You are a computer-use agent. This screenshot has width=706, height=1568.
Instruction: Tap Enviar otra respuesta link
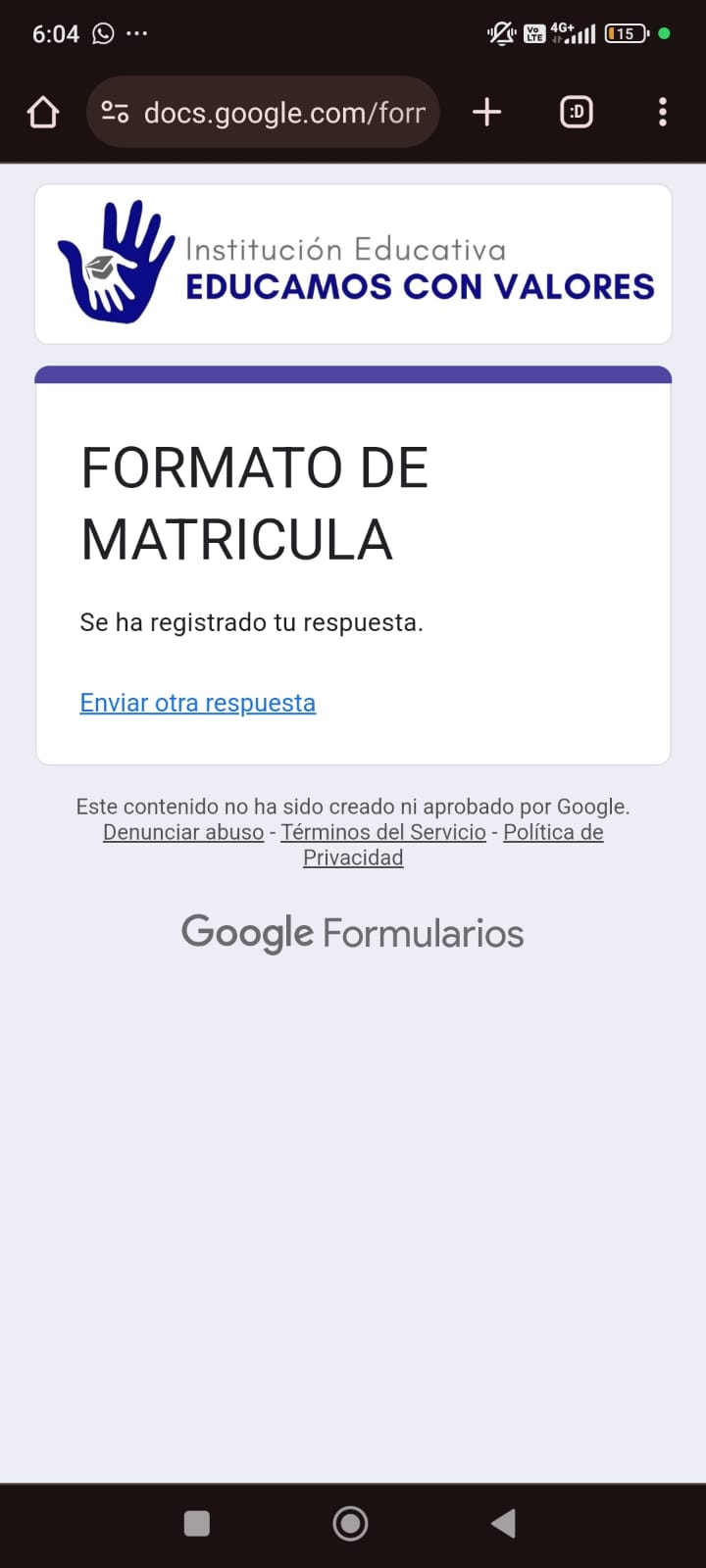pyautogui.click(x=198, y=703)
